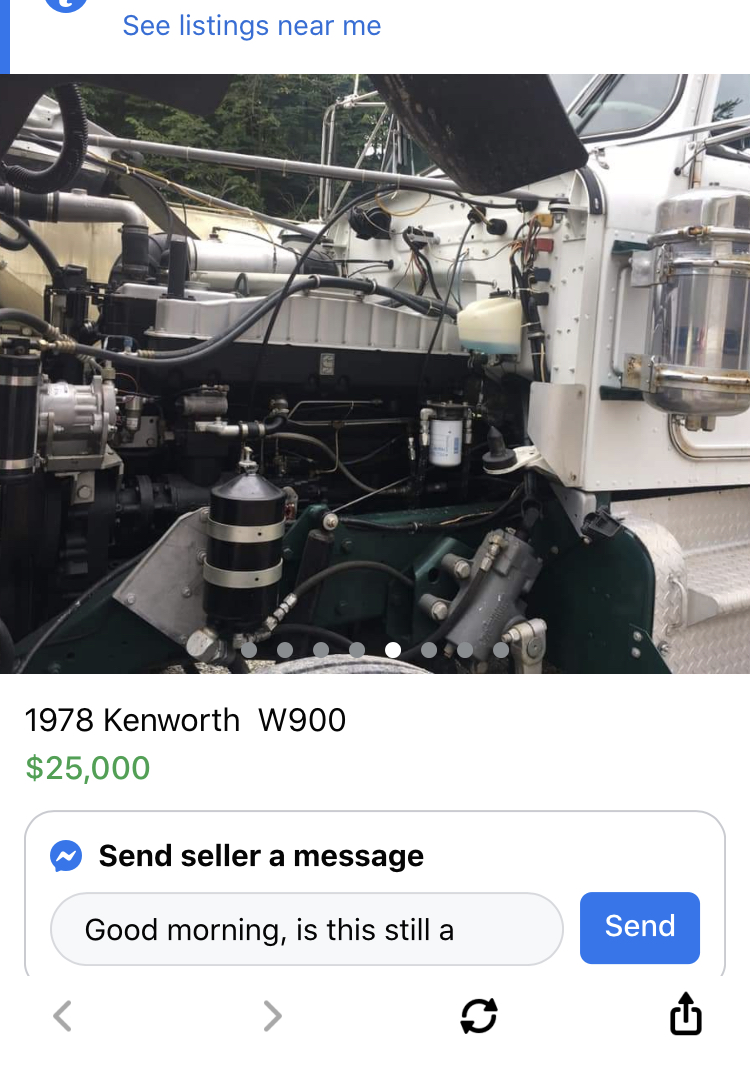Send the message to the seller

point(639,927)
